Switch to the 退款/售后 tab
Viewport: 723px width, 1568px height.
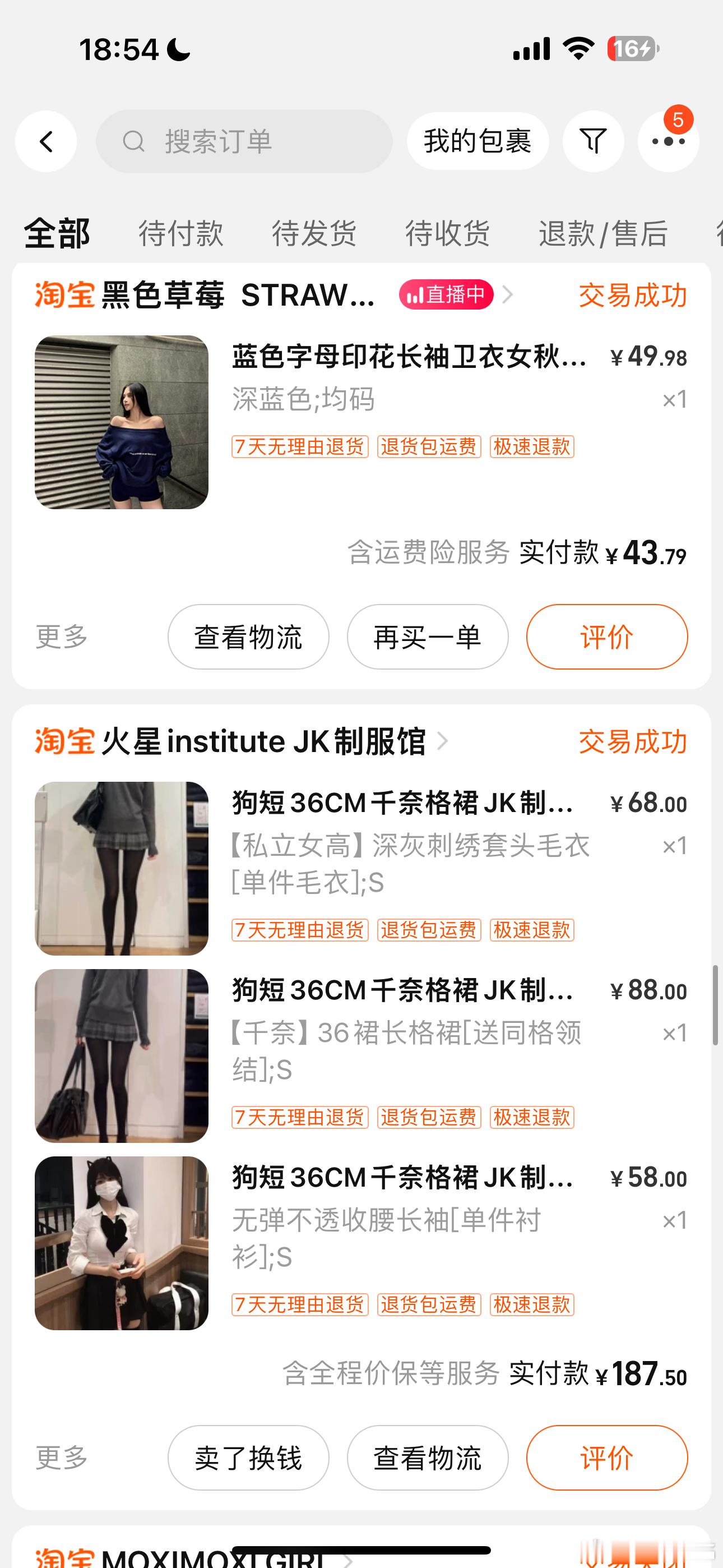(603, 234)
